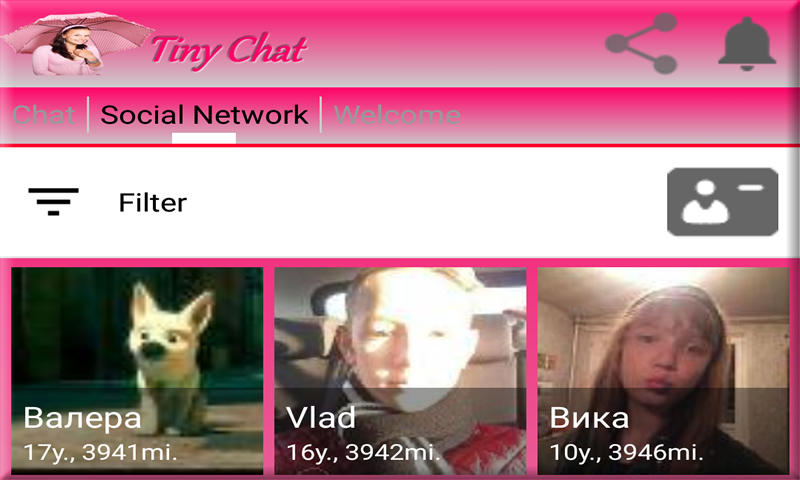Open the Filter options
The height and width of the screenshot is (480, 800).
[108, 203]
